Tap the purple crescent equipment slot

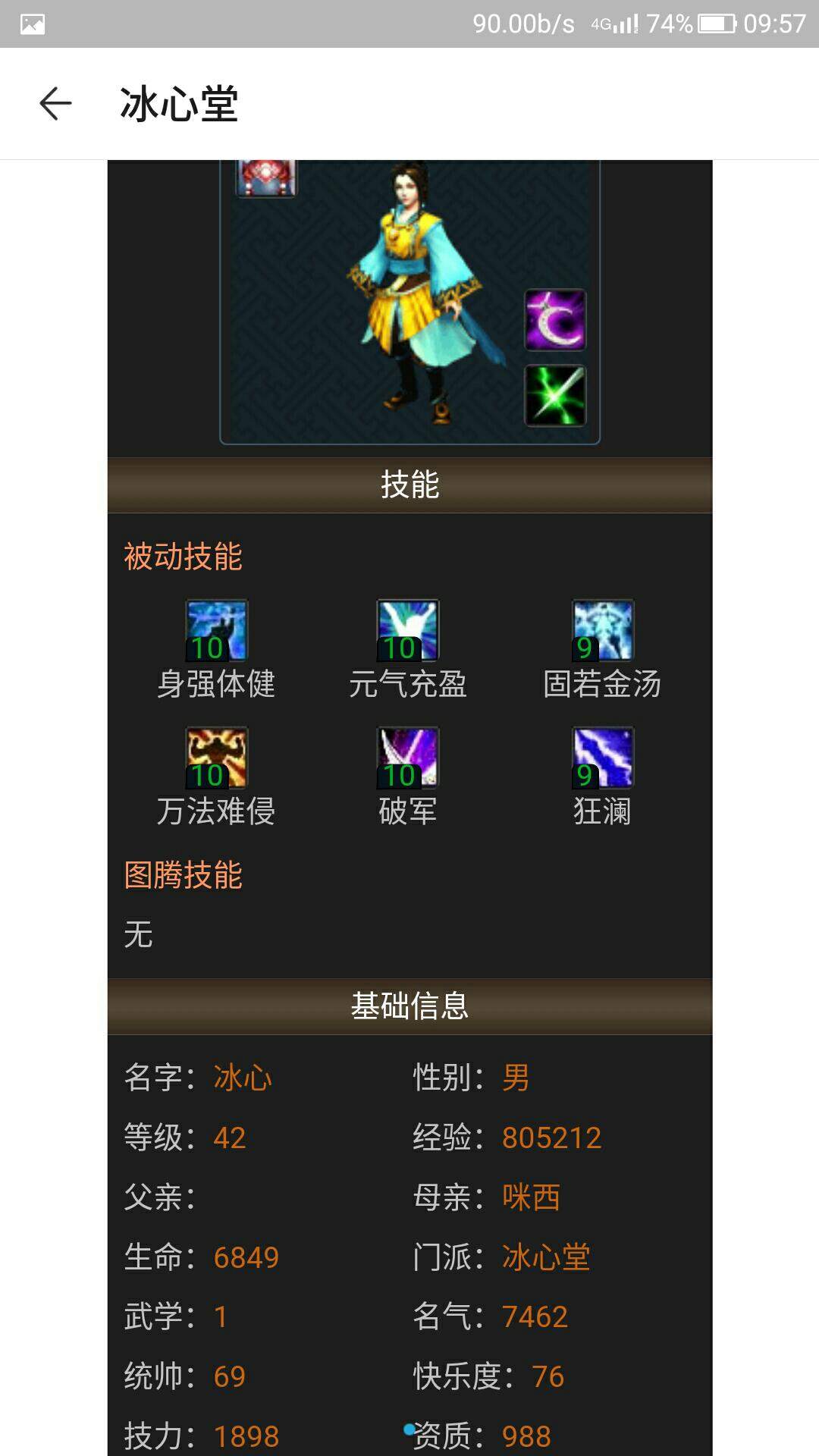pos(555,320)
